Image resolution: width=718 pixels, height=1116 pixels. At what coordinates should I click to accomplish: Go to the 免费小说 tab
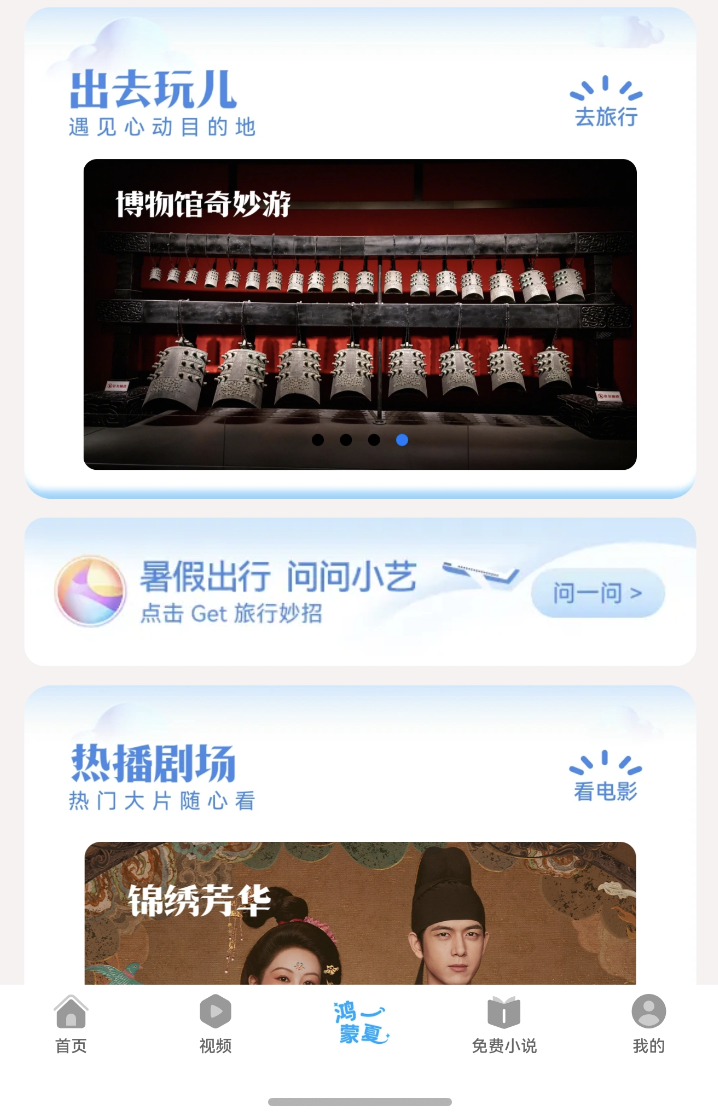504,1024
